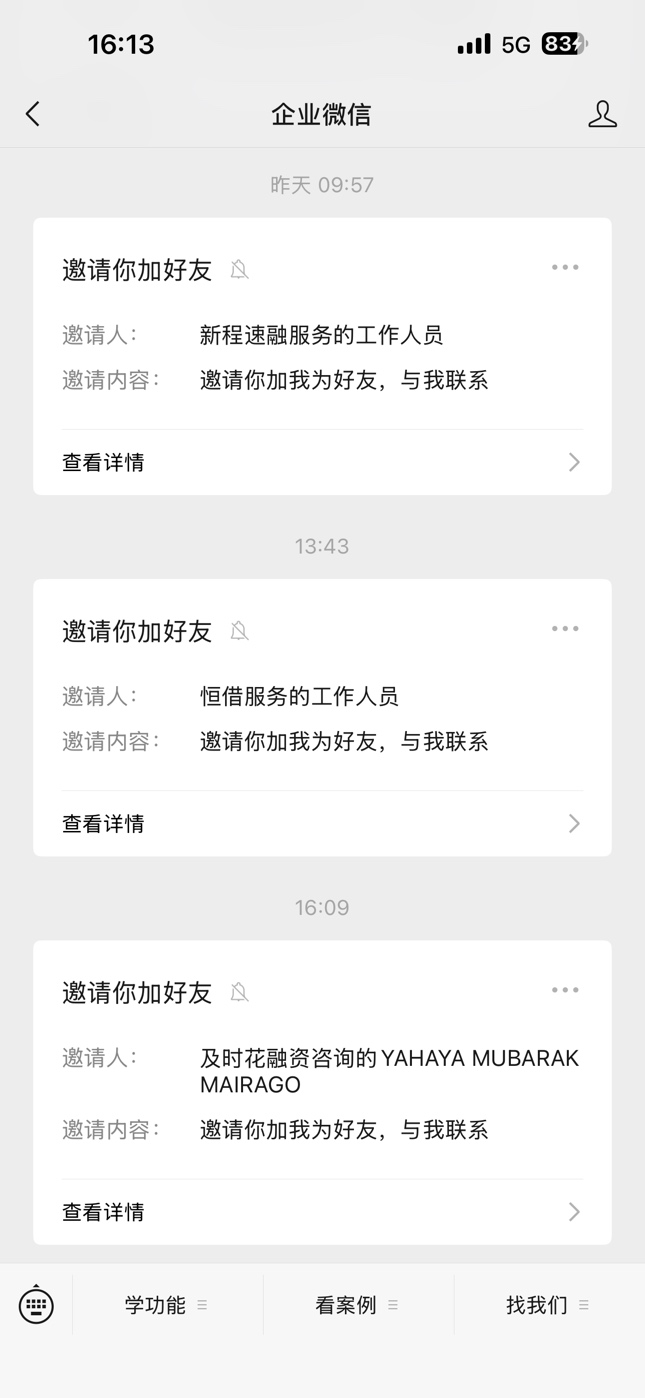Open more options on the 新程速融服务 invitation
This screenshot has width=645, height=1398.
point(565,267)
